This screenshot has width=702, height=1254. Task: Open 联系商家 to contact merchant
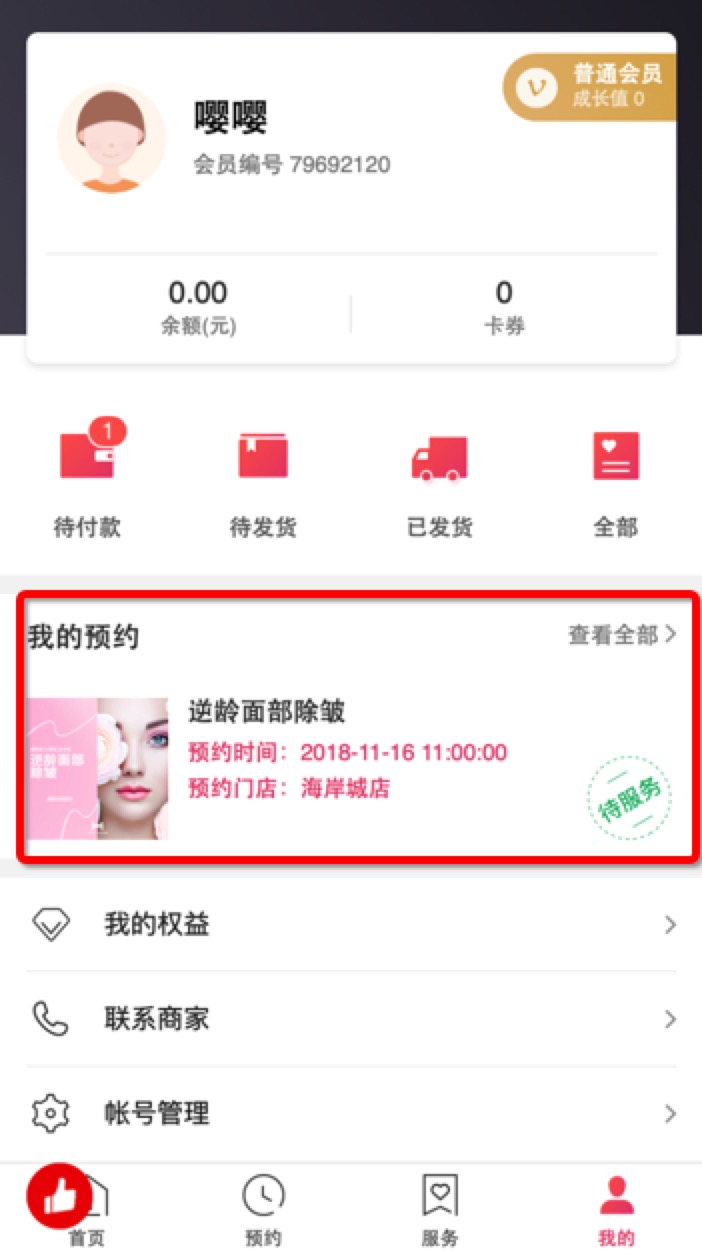(351, 1019)
